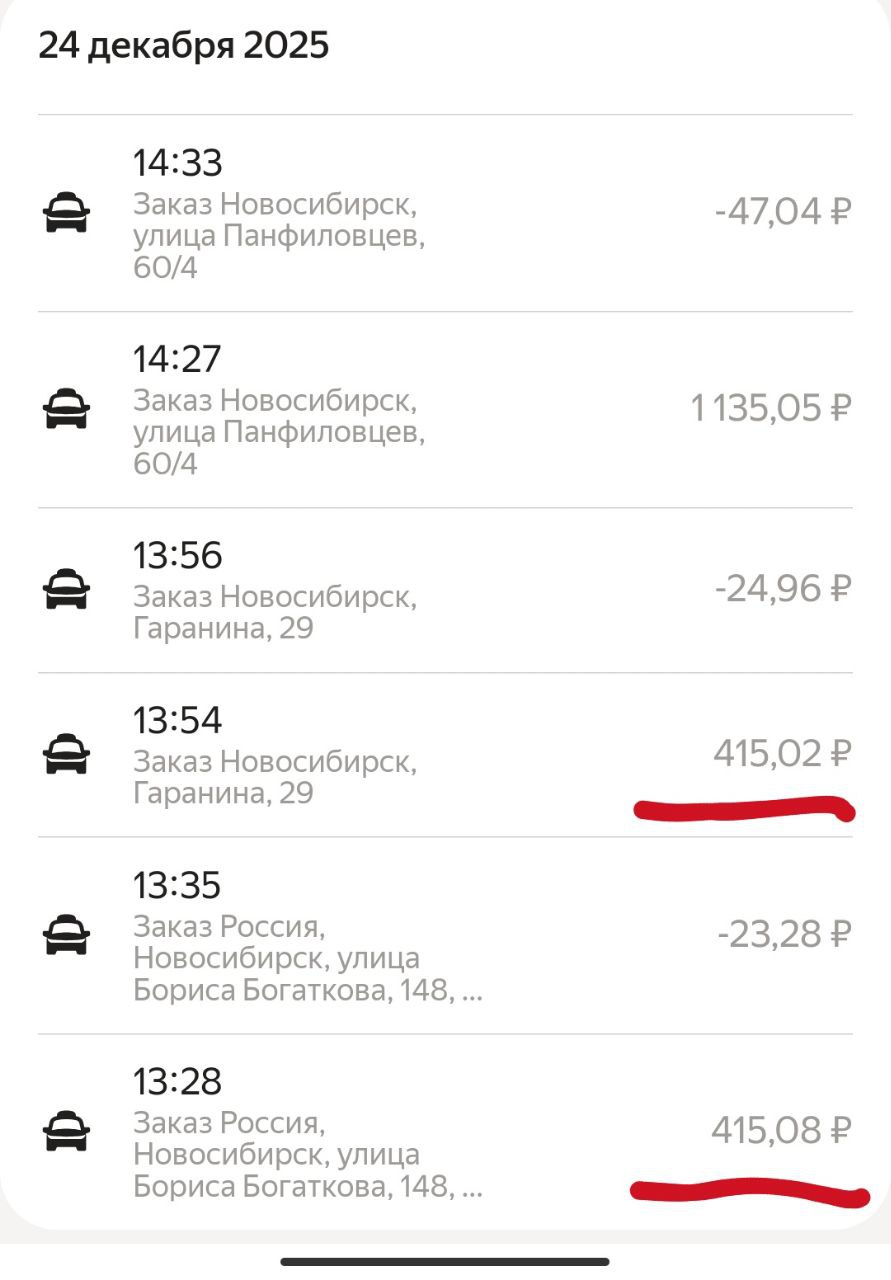Open the 14:27 order for 1 135,05 ₽
This screenshot has width=891, height=1280.
point(445,409)
